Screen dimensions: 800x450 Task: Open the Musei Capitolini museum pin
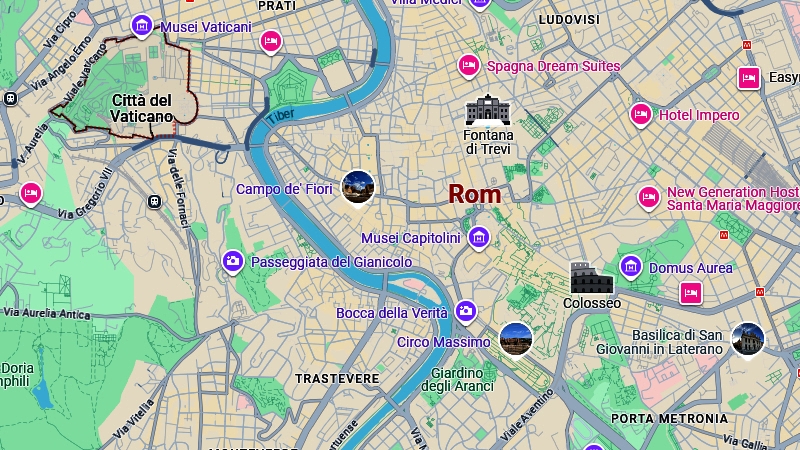click(x=479, y=238)
